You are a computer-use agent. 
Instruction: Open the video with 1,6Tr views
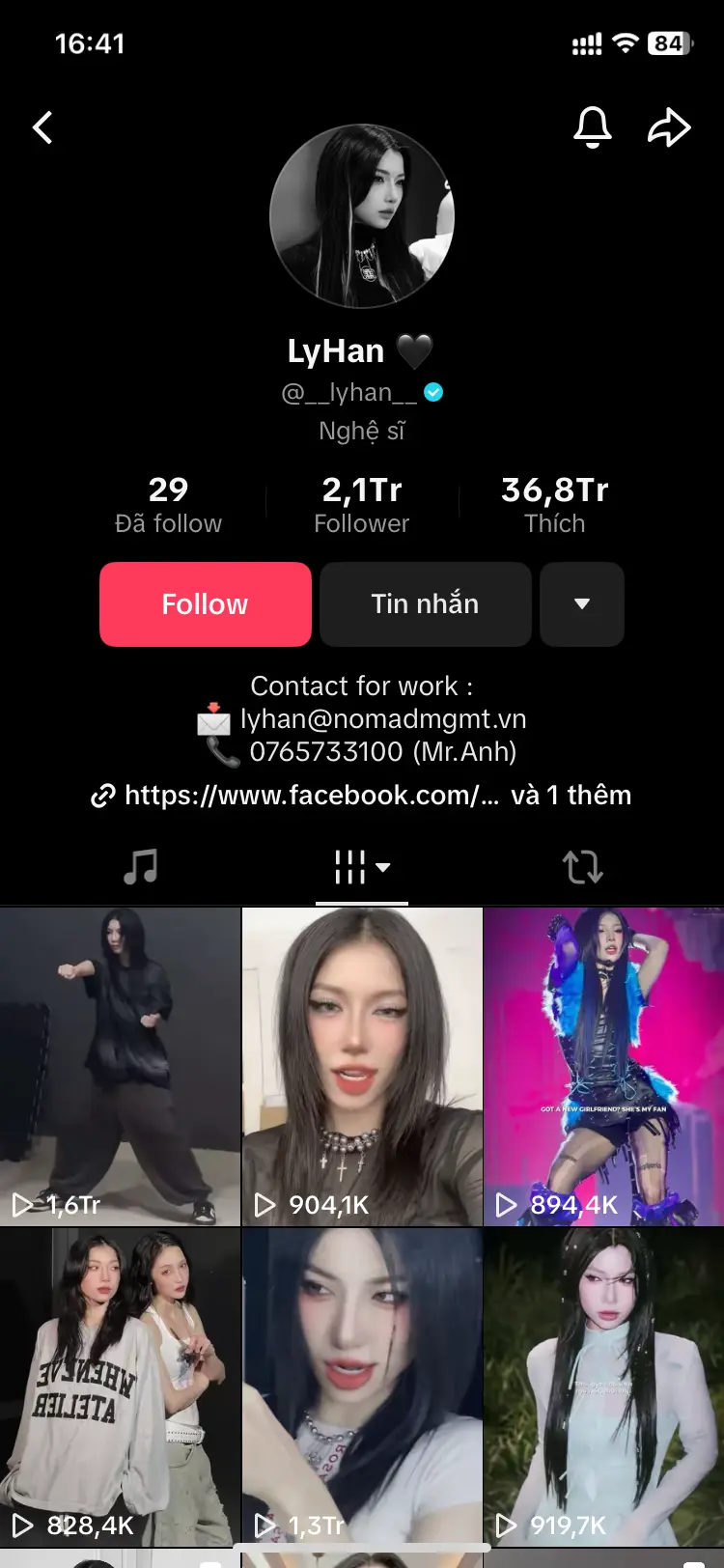[120, 1067]
